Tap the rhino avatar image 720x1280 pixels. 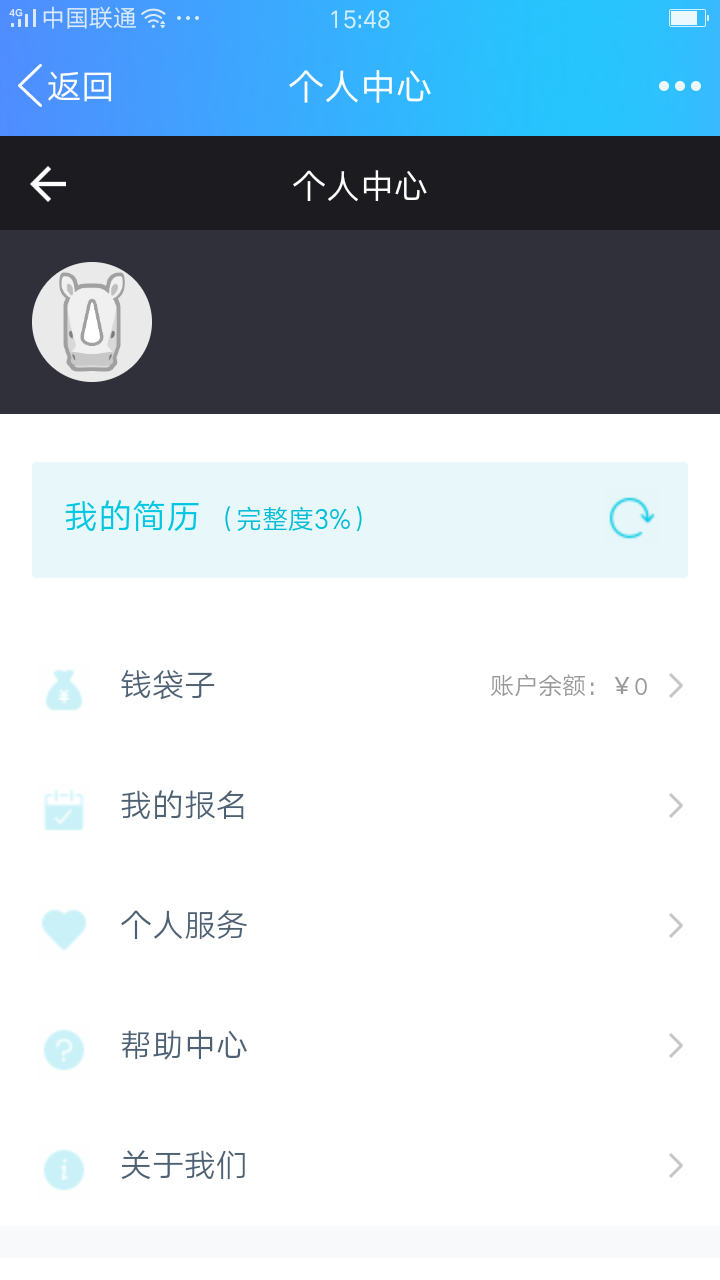pyautogui.click(x=92, y=322)
